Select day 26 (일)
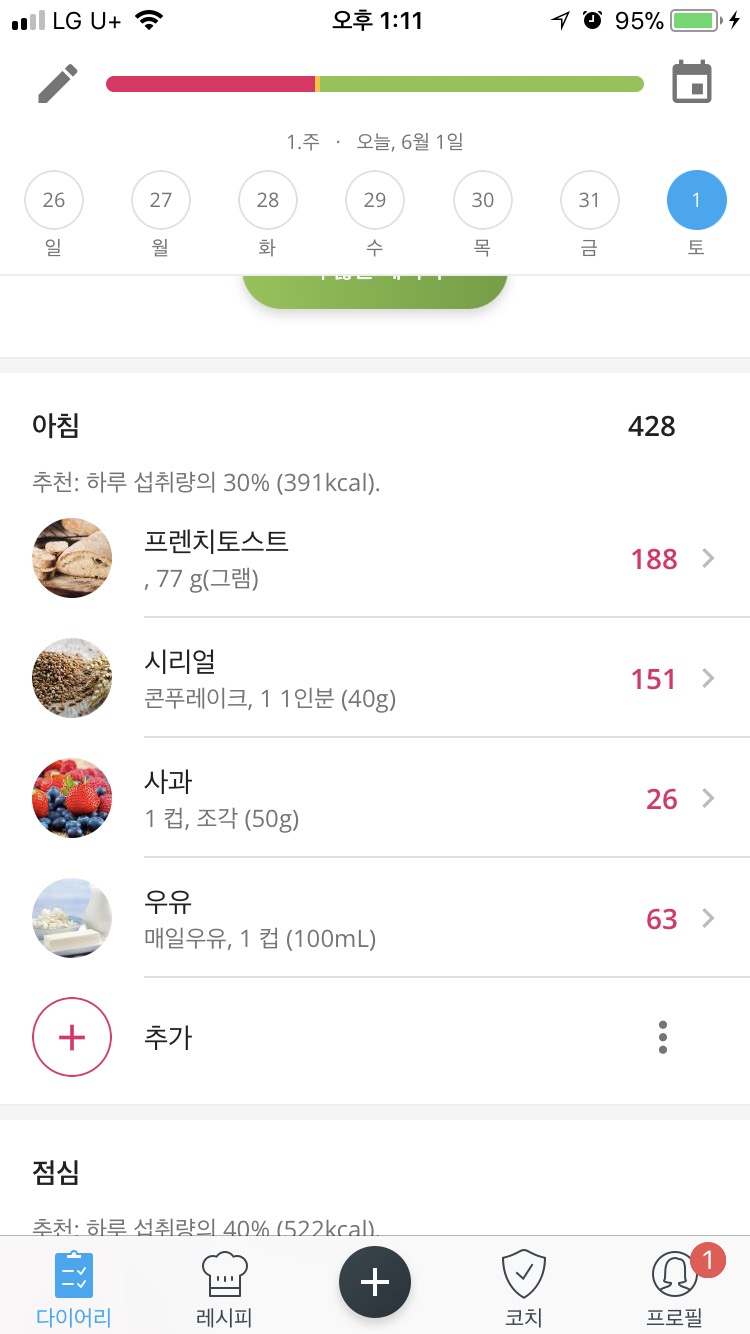Screen dimensions: 750x1334 (x=53, y=201)
